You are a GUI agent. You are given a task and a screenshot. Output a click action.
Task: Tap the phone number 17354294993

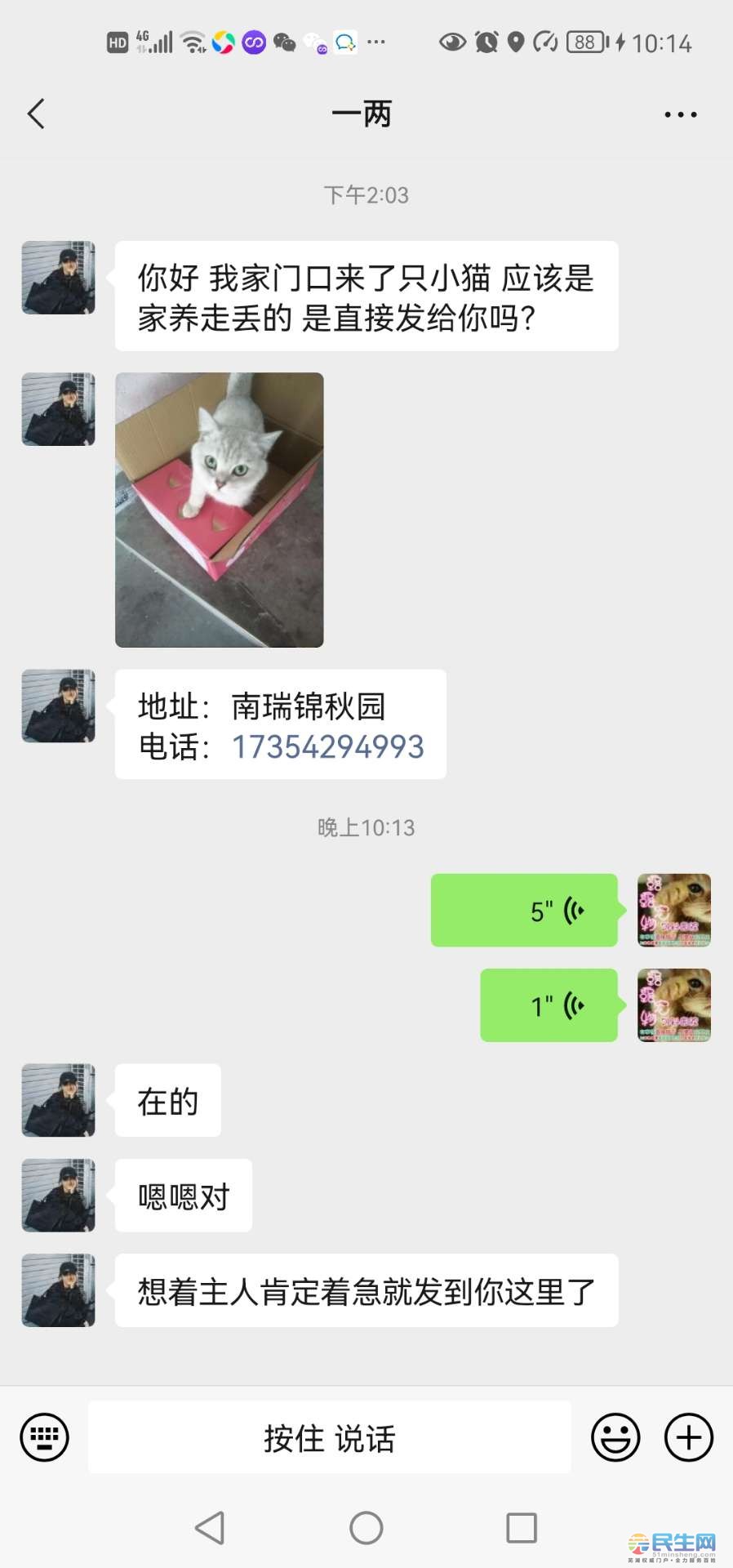328,746
